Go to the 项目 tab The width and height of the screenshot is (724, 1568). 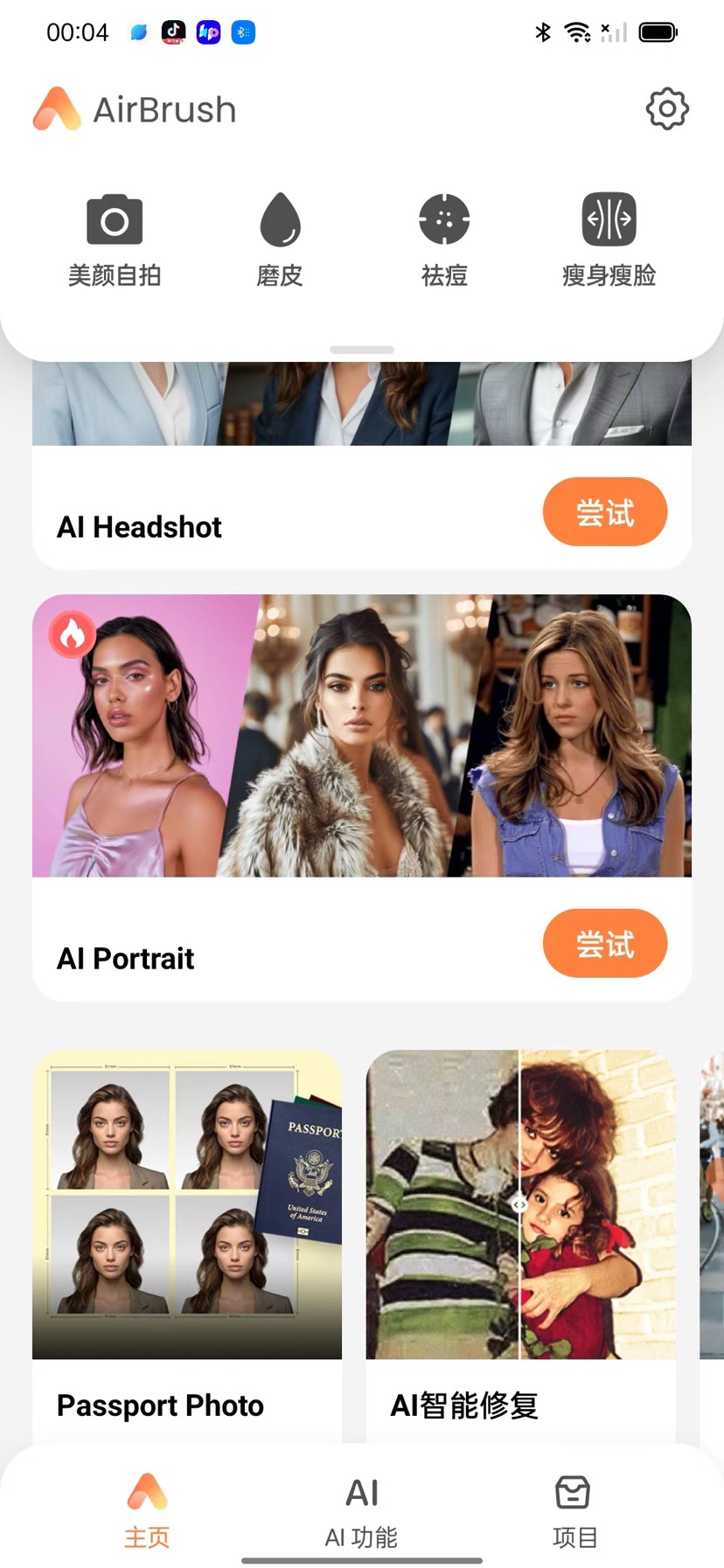(x=574, y=1509)
